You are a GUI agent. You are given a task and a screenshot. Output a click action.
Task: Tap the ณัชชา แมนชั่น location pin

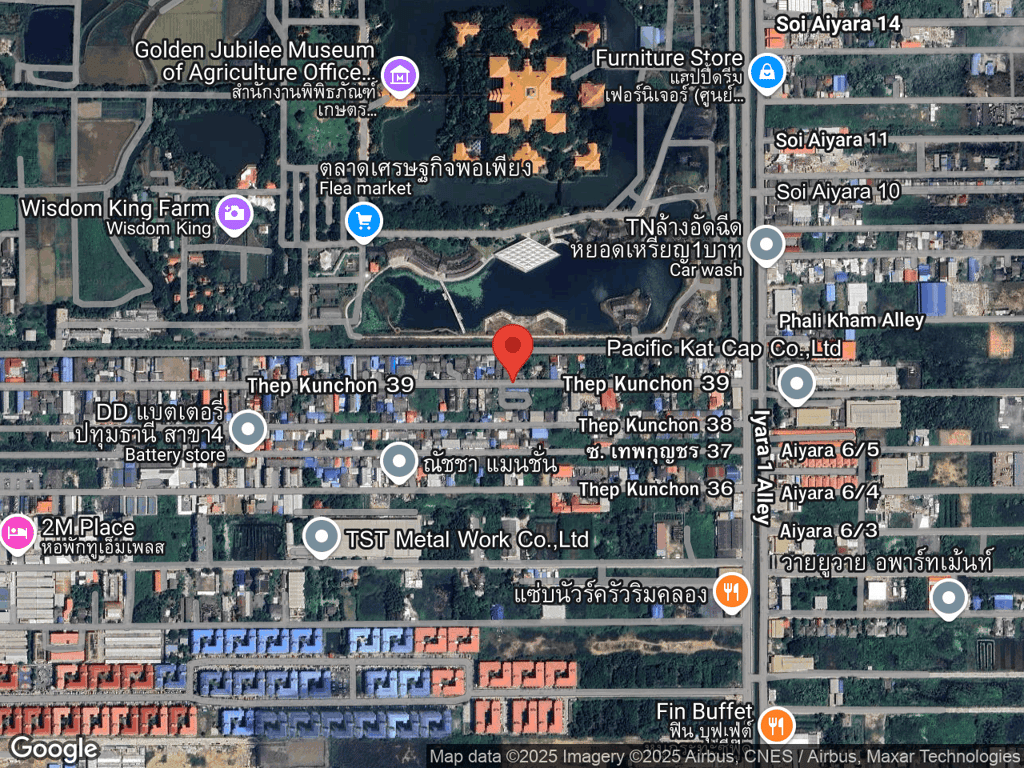pyautogui.click(x=399, y=462)
